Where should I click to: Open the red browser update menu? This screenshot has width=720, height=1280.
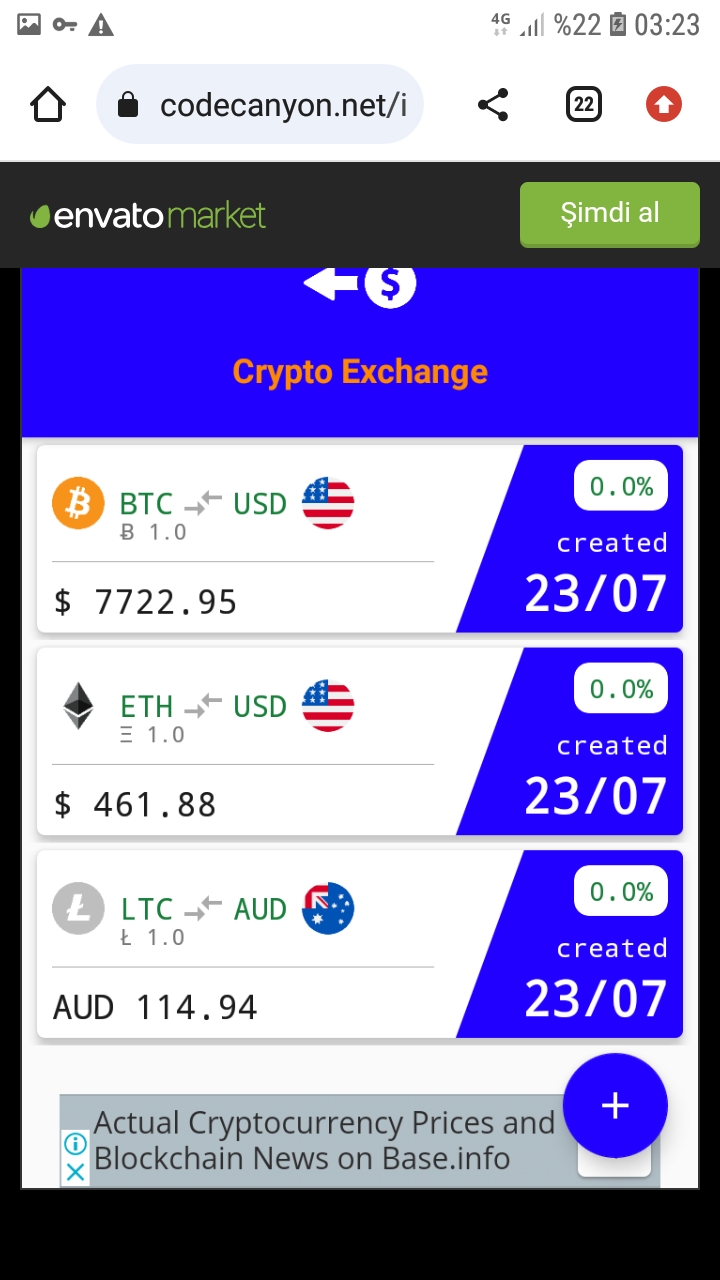point(663,104)
